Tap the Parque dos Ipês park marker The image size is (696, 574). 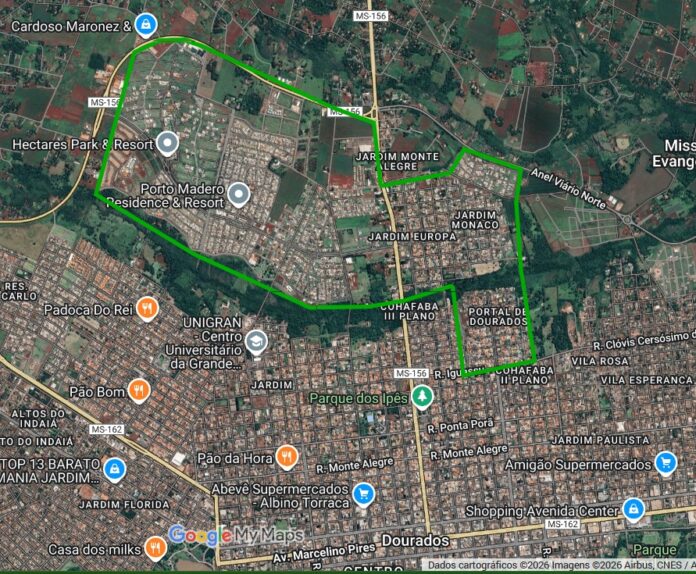(422, 397)
